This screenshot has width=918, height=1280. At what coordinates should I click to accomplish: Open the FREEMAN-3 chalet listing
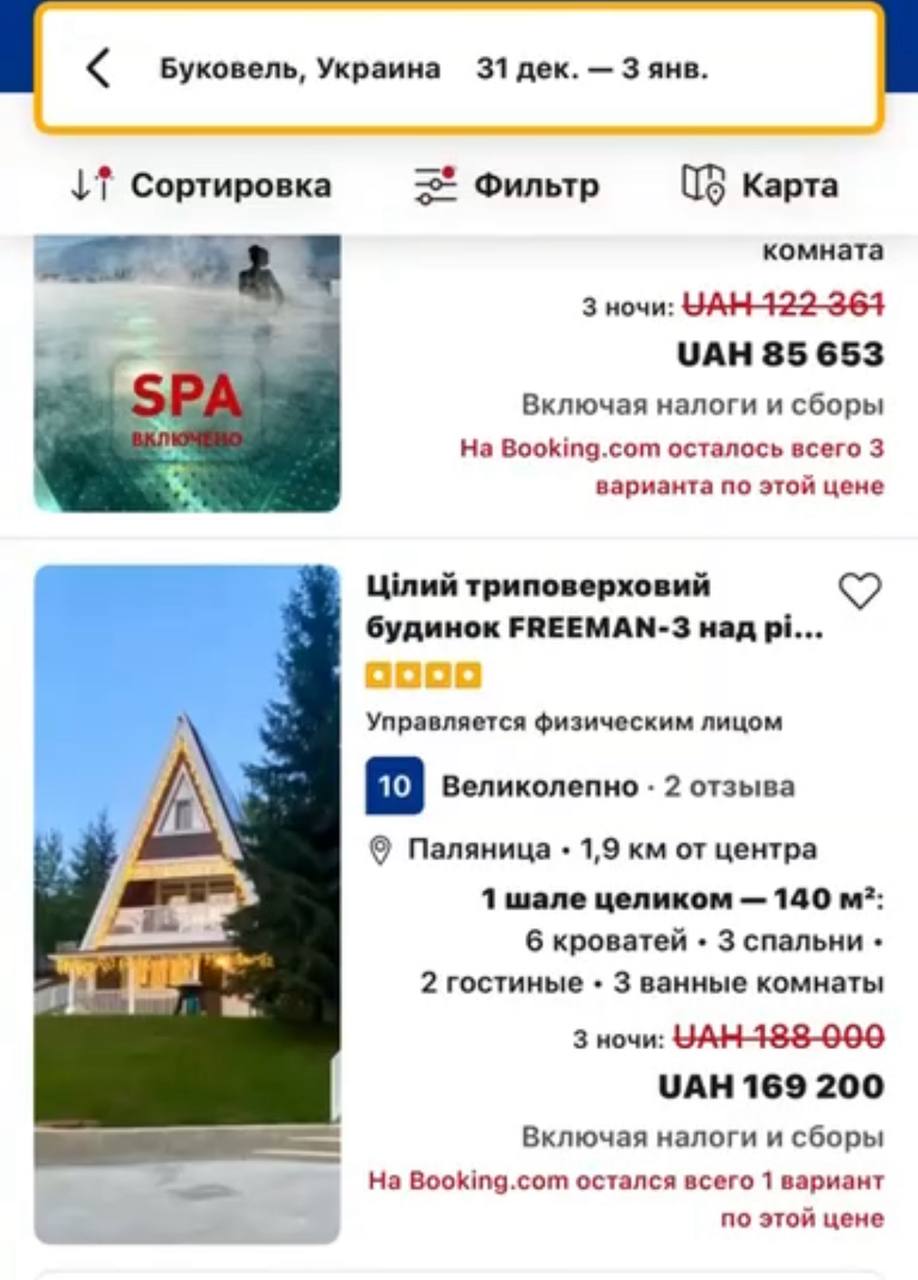pos(595,608)
